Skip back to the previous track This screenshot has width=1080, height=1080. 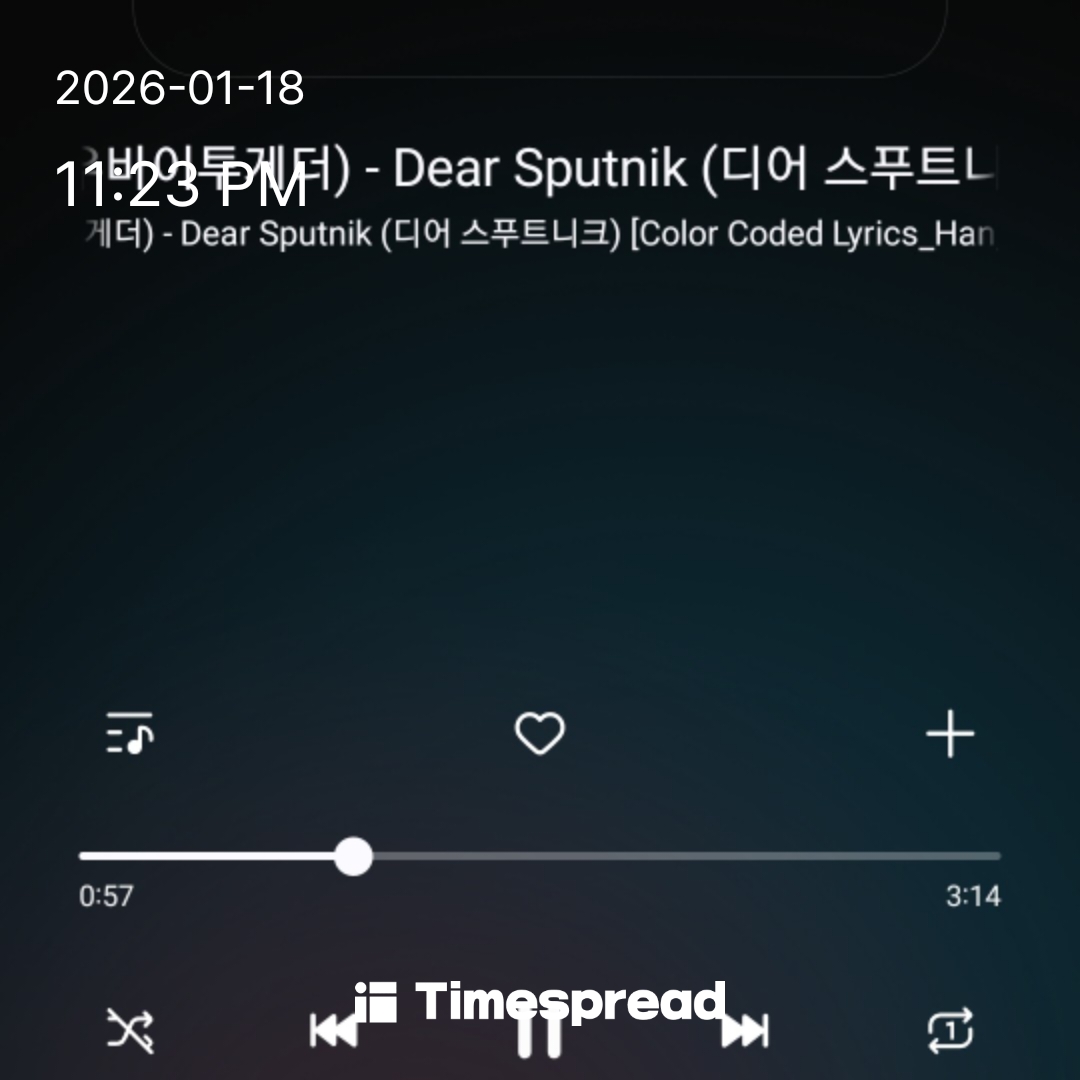[x=334, y=1031]
